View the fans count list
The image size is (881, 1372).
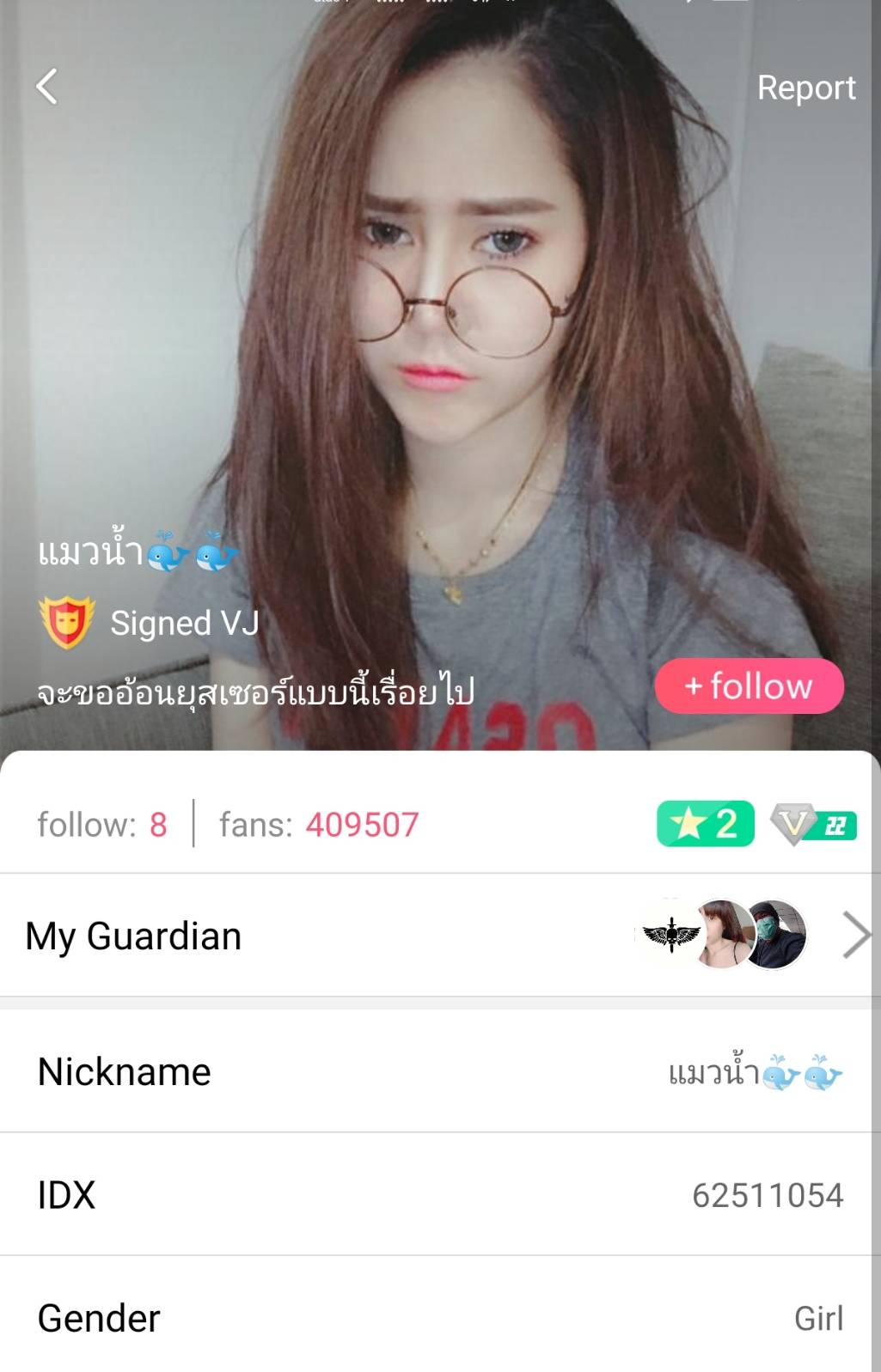pyautogui.click(x=319, y=825)
